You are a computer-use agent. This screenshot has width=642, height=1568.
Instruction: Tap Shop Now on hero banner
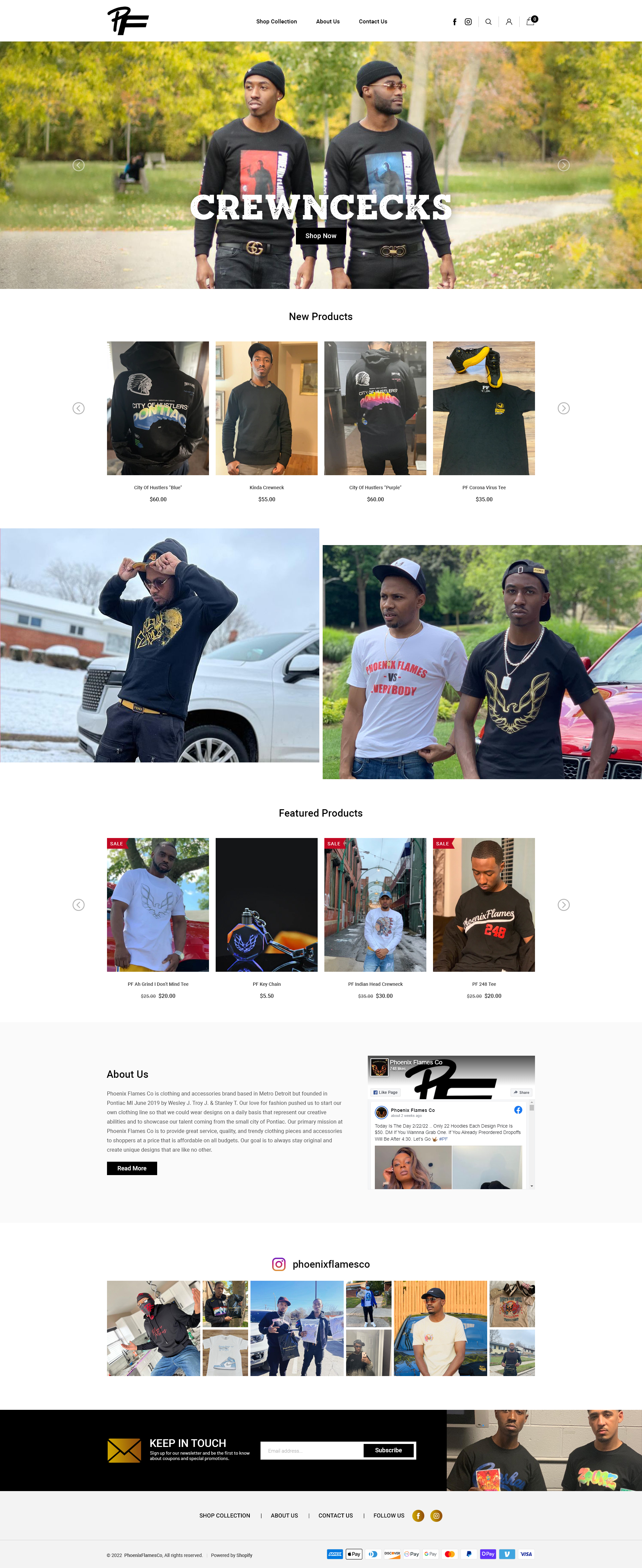321,235
